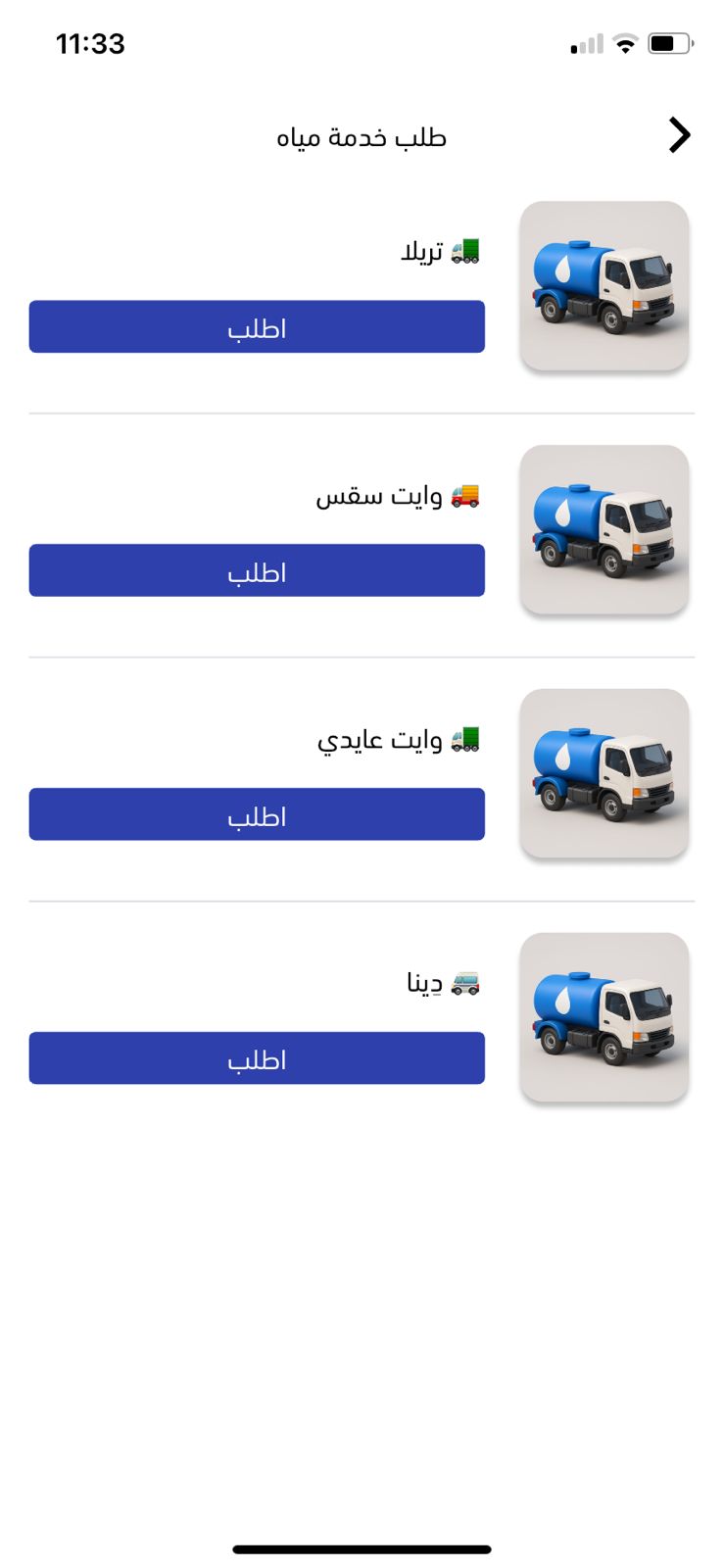View the وايت عايدي truck picture
This screenshot has height=1568, width=724.
click(x=603, y=774)
